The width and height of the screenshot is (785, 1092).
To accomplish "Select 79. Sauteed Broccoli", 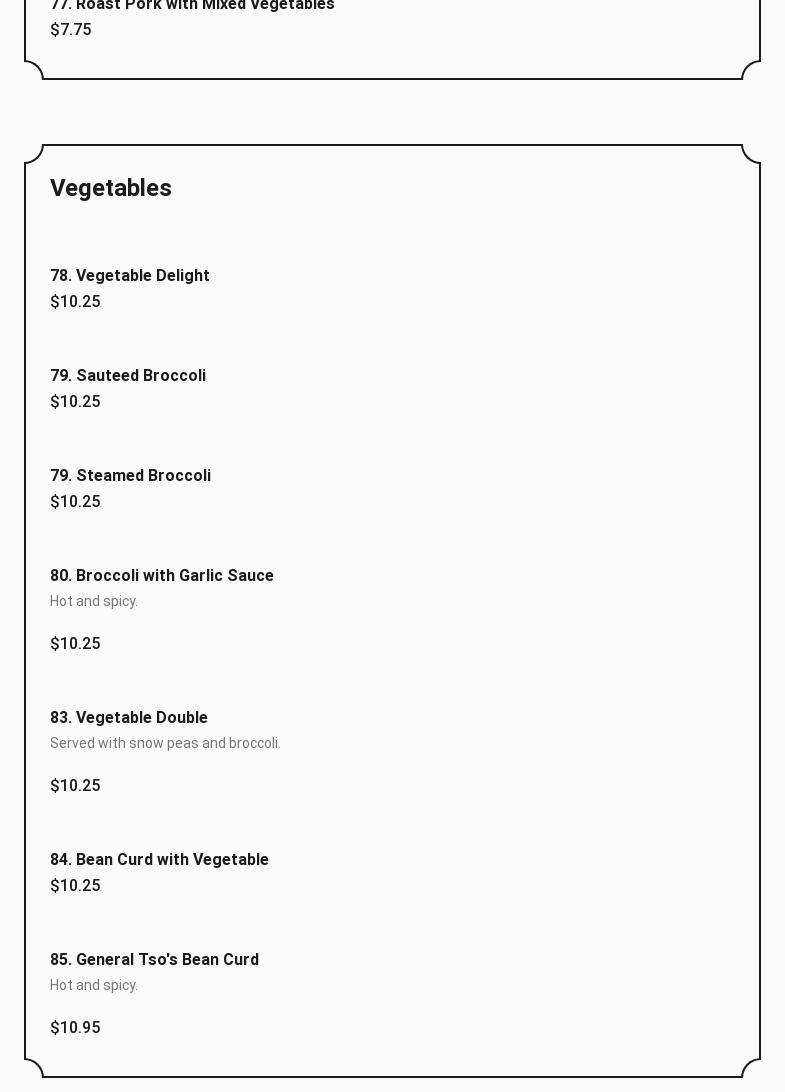I will coord(128,376).
